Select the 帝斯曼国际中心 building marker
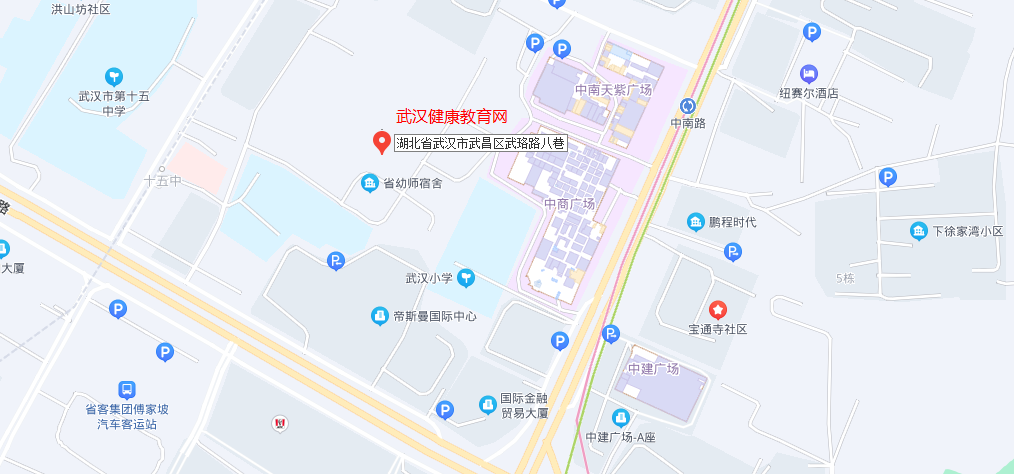The image size is (1014, 474). click(x=379, y=316)
